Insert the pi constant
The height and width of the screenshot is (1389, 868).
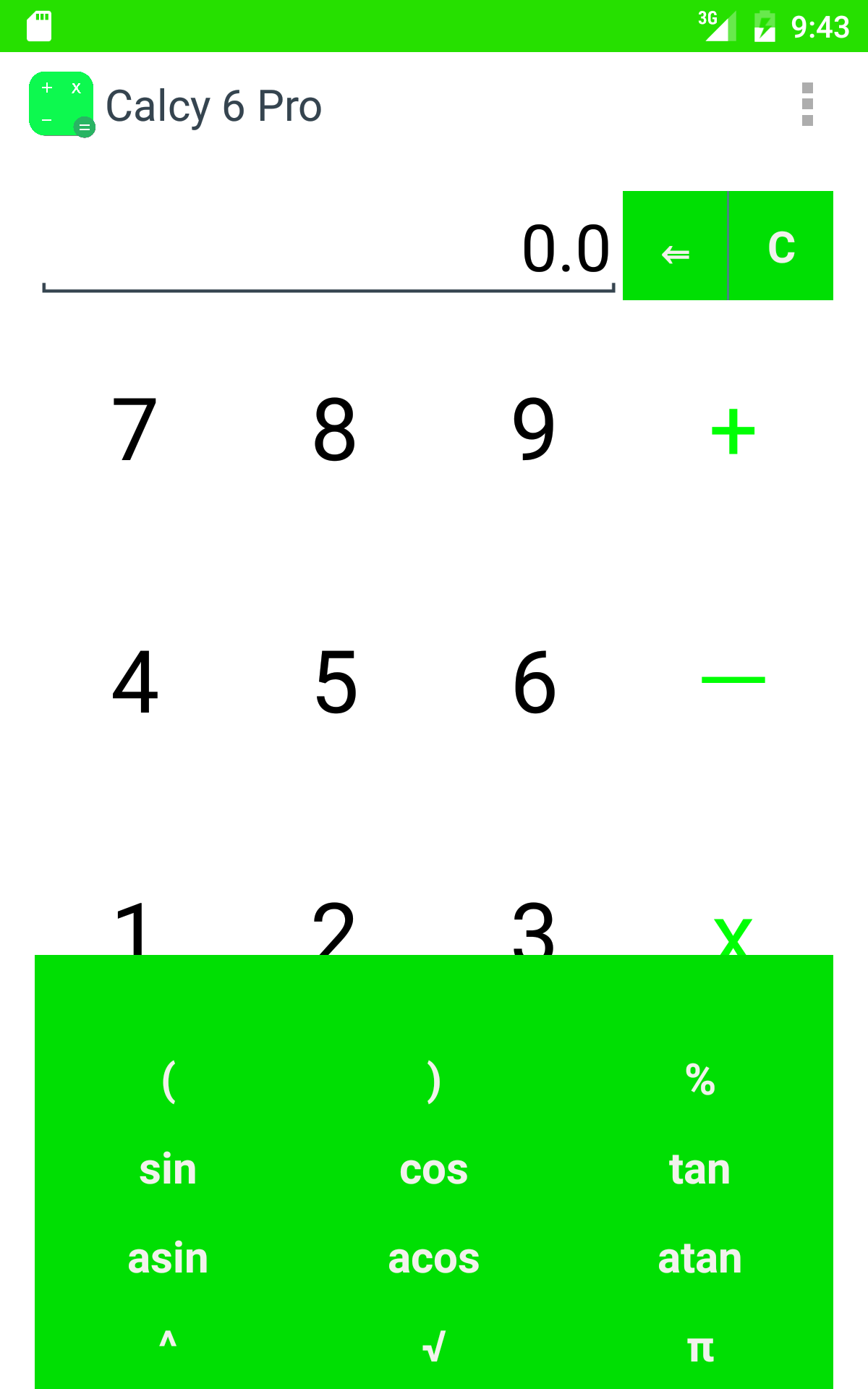pos(700,1346)
